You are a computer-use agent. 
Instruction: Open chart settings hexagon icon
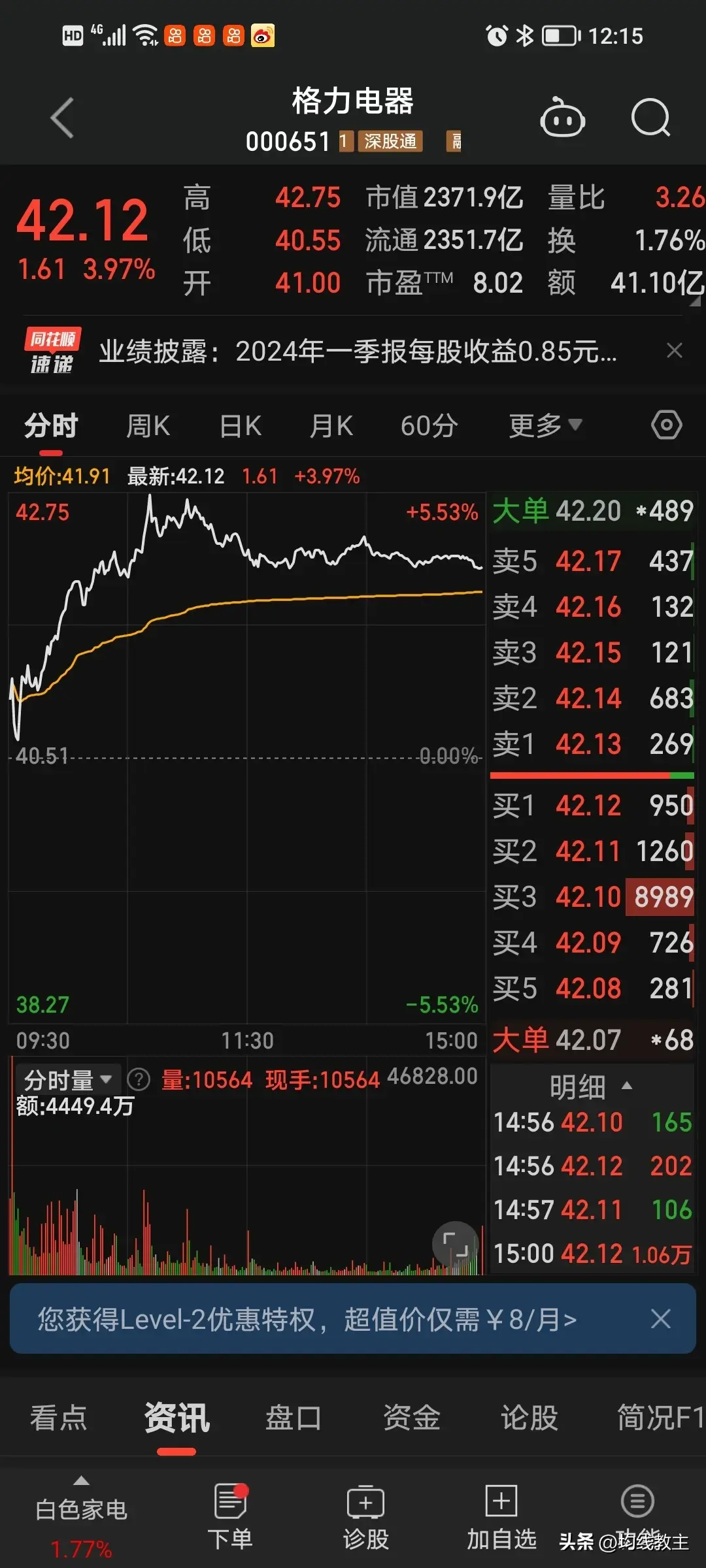[x=667, y=425]
